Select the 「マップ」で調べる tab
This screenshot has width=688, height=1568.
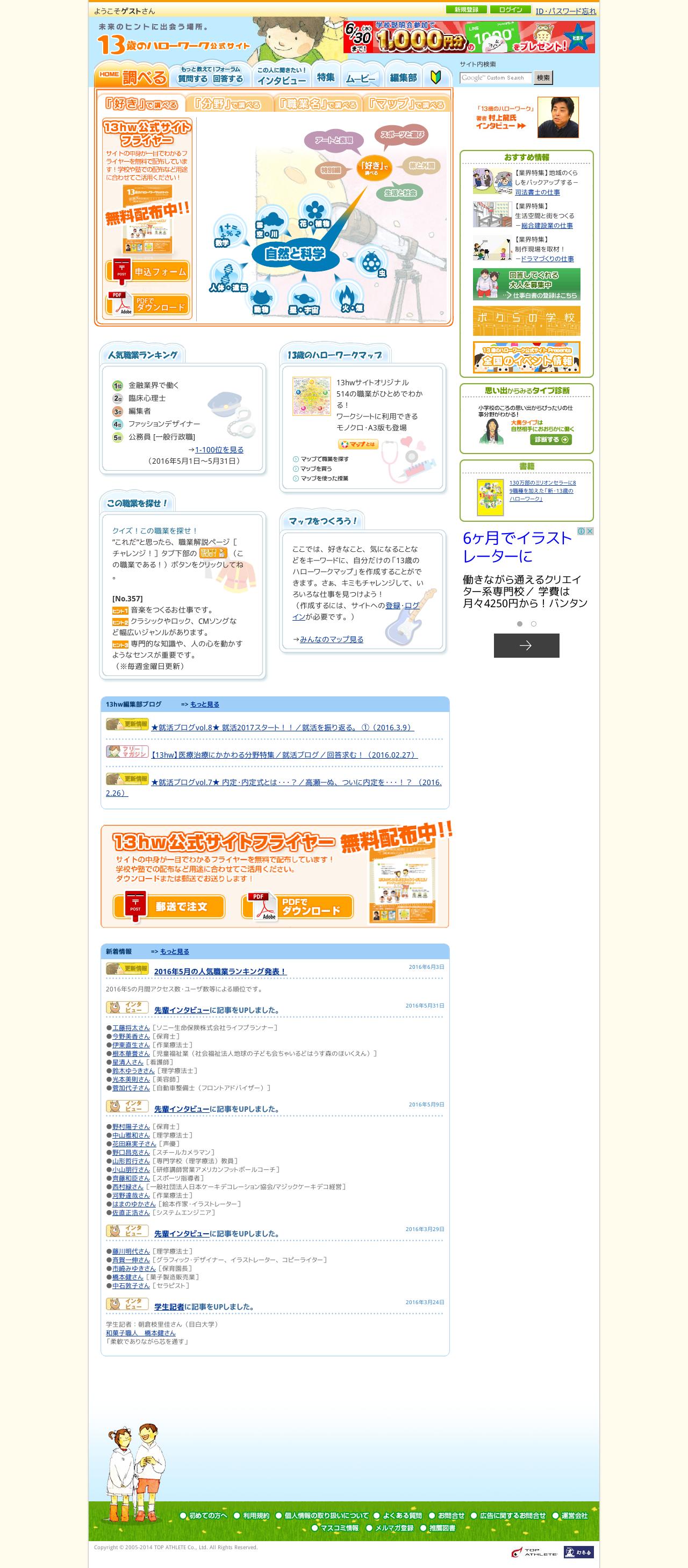coord(406,104)
